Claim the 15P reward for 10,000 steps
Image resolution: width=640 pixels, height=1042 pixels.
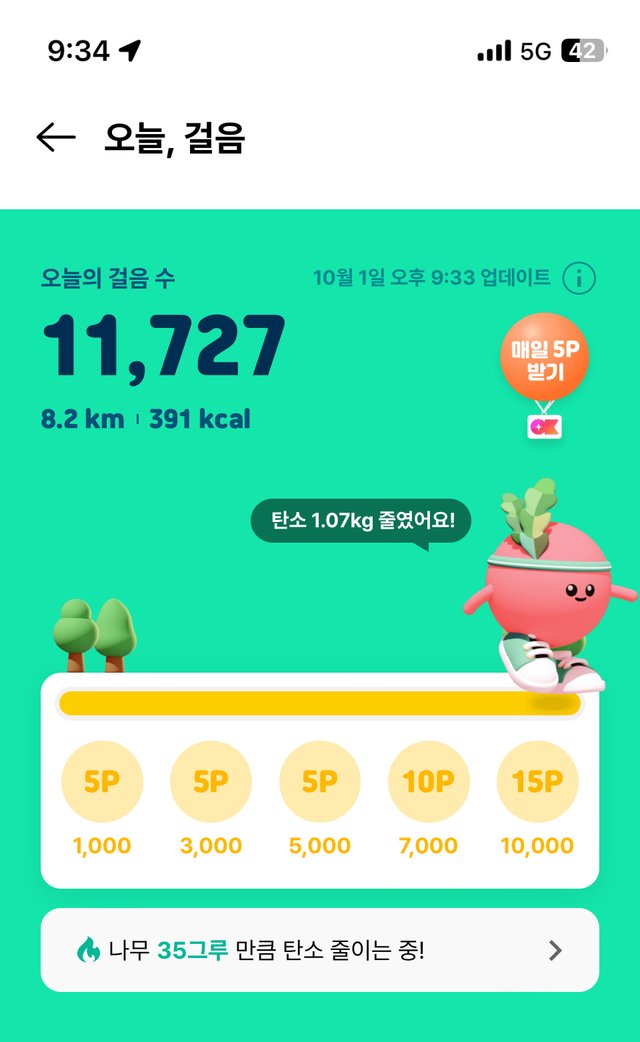coord(537,782)
